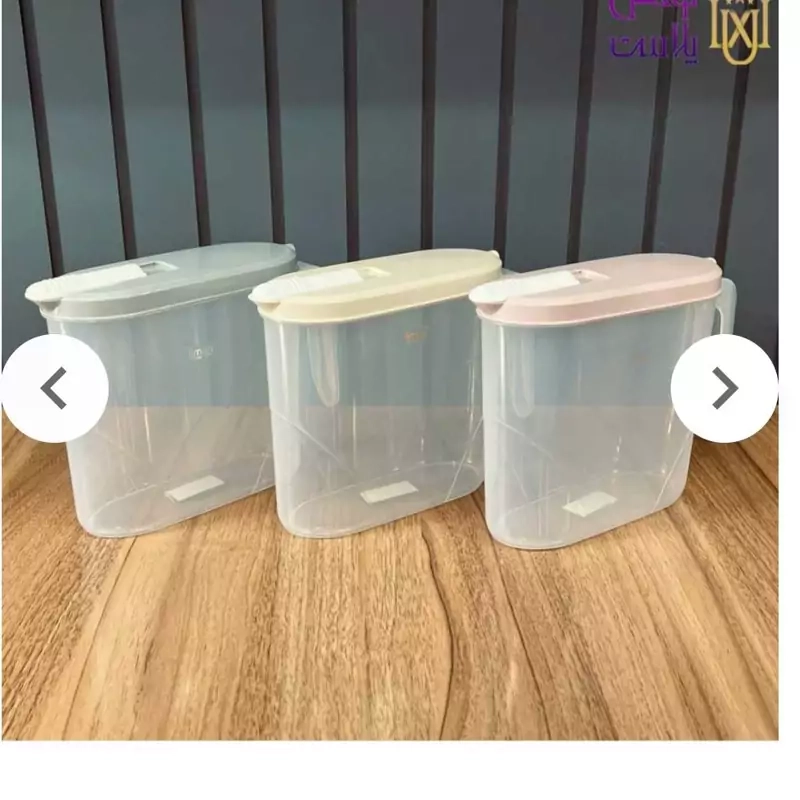800x800 pixels.
Task: Show the next product image
Action: click(724, 389)
